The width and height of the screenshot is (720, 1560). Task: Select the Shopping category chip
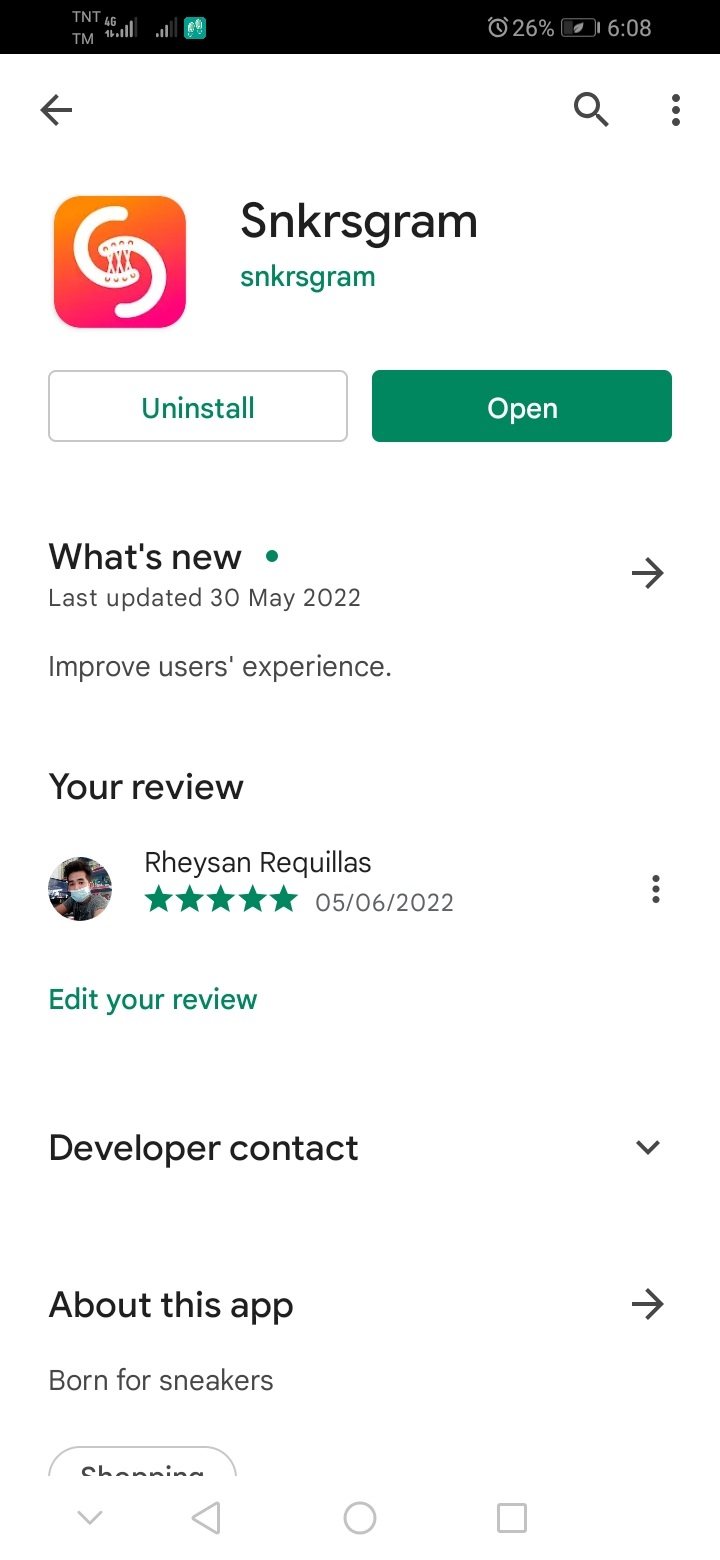142,1465
